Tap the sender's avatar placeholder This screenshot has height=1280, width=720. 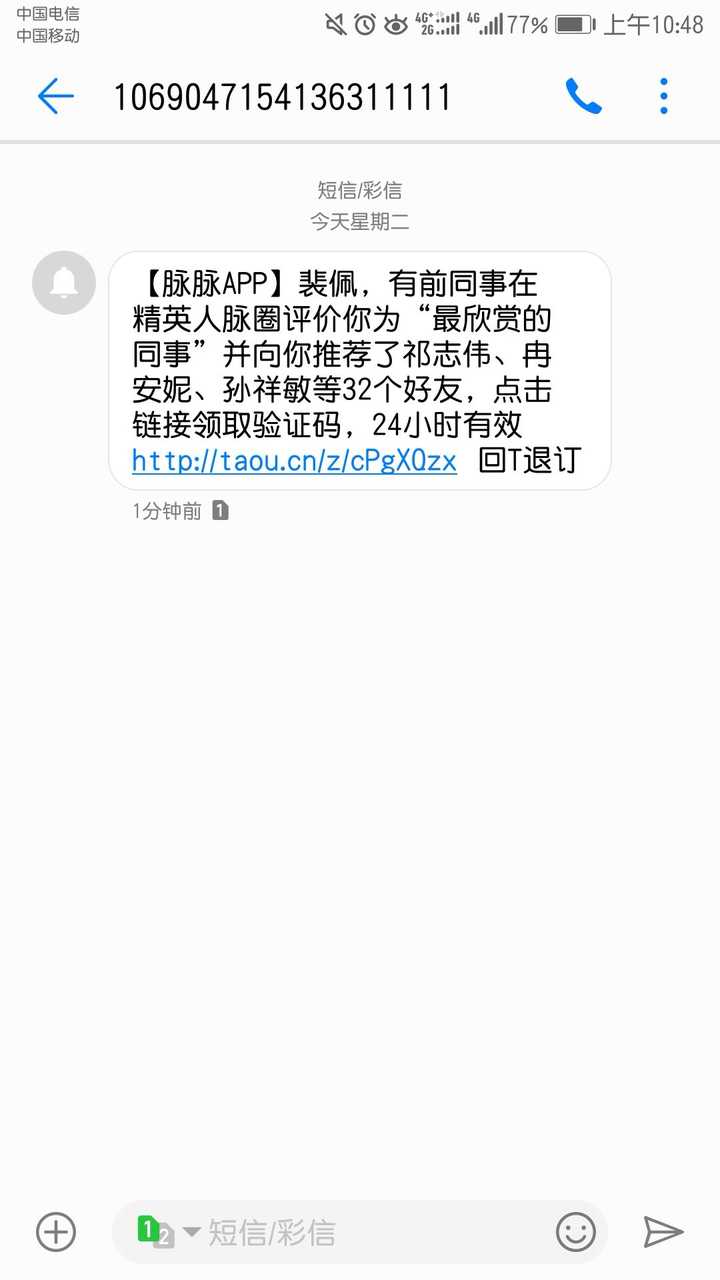(x=64, y=283)
